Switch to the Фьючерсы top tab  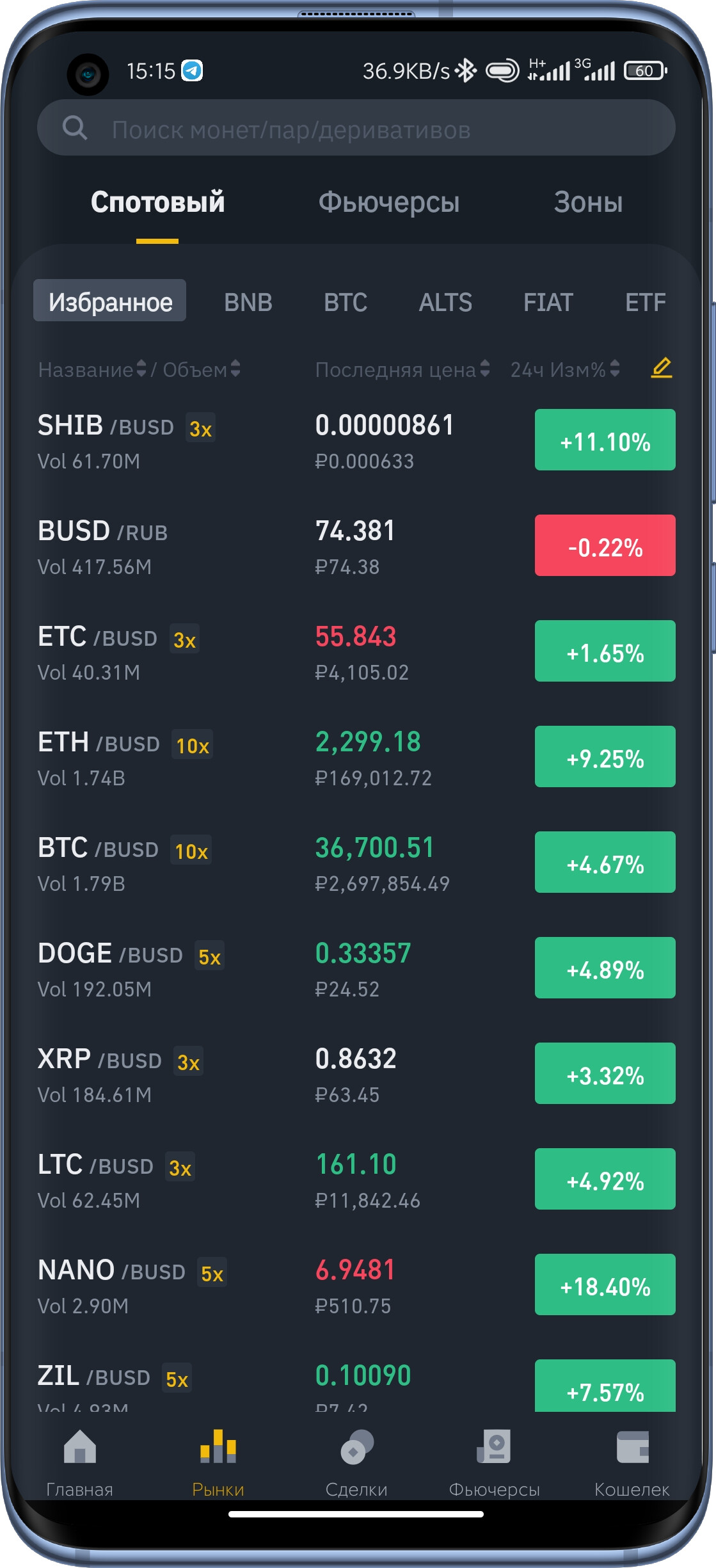388,203
